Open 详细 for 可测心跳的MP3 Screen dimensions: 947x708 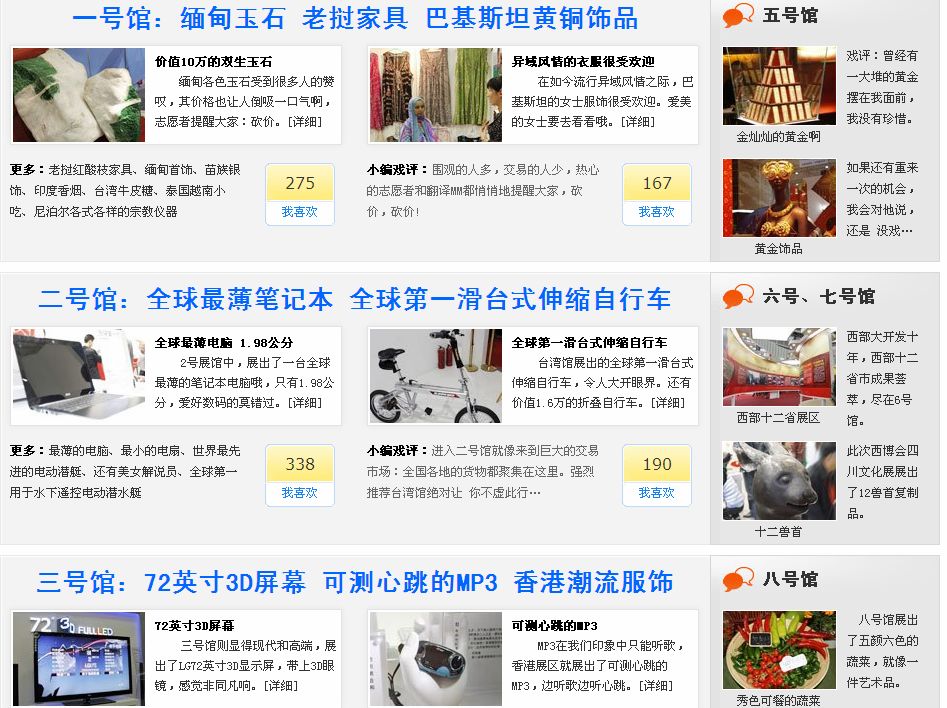(655, 685)
